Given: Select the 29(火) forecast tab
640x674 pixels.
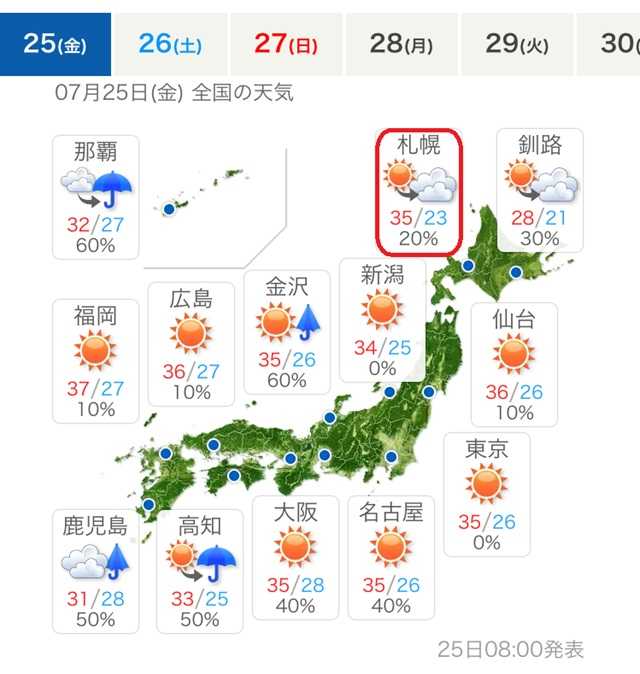Looking at the screenshot, I should (x=515, y=45).
